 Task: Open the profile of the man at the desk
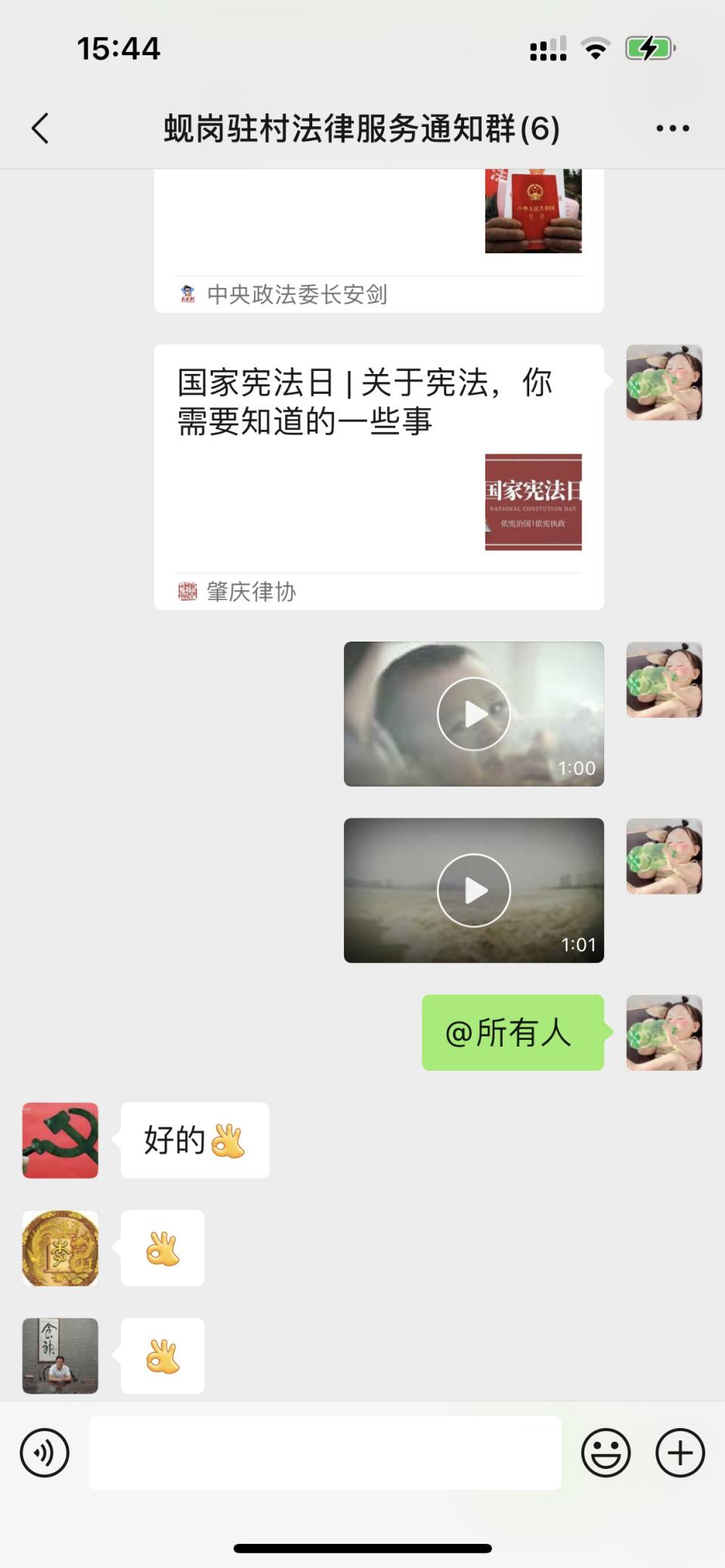(x=60, y=1356)
